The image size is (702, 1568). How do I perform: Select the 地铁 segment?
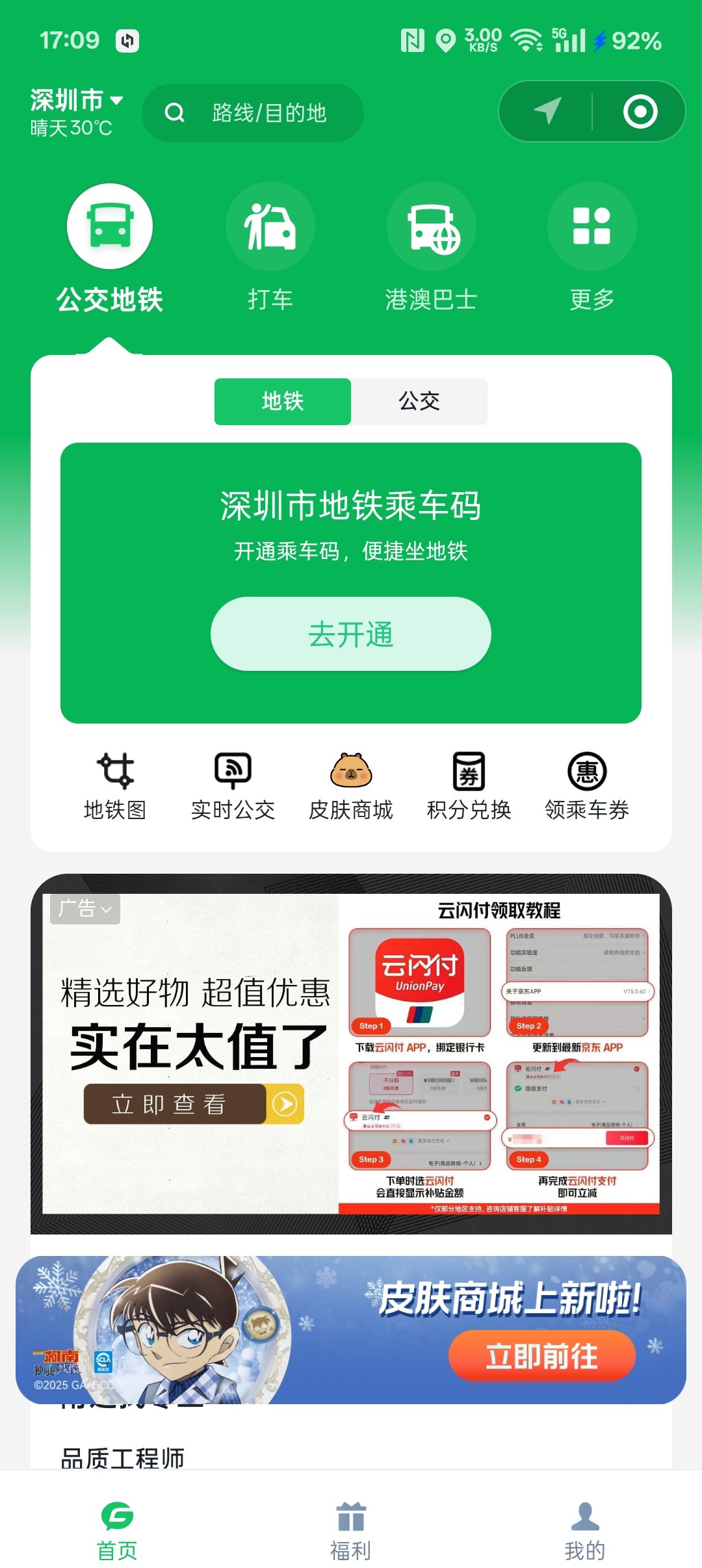[283, 402]
